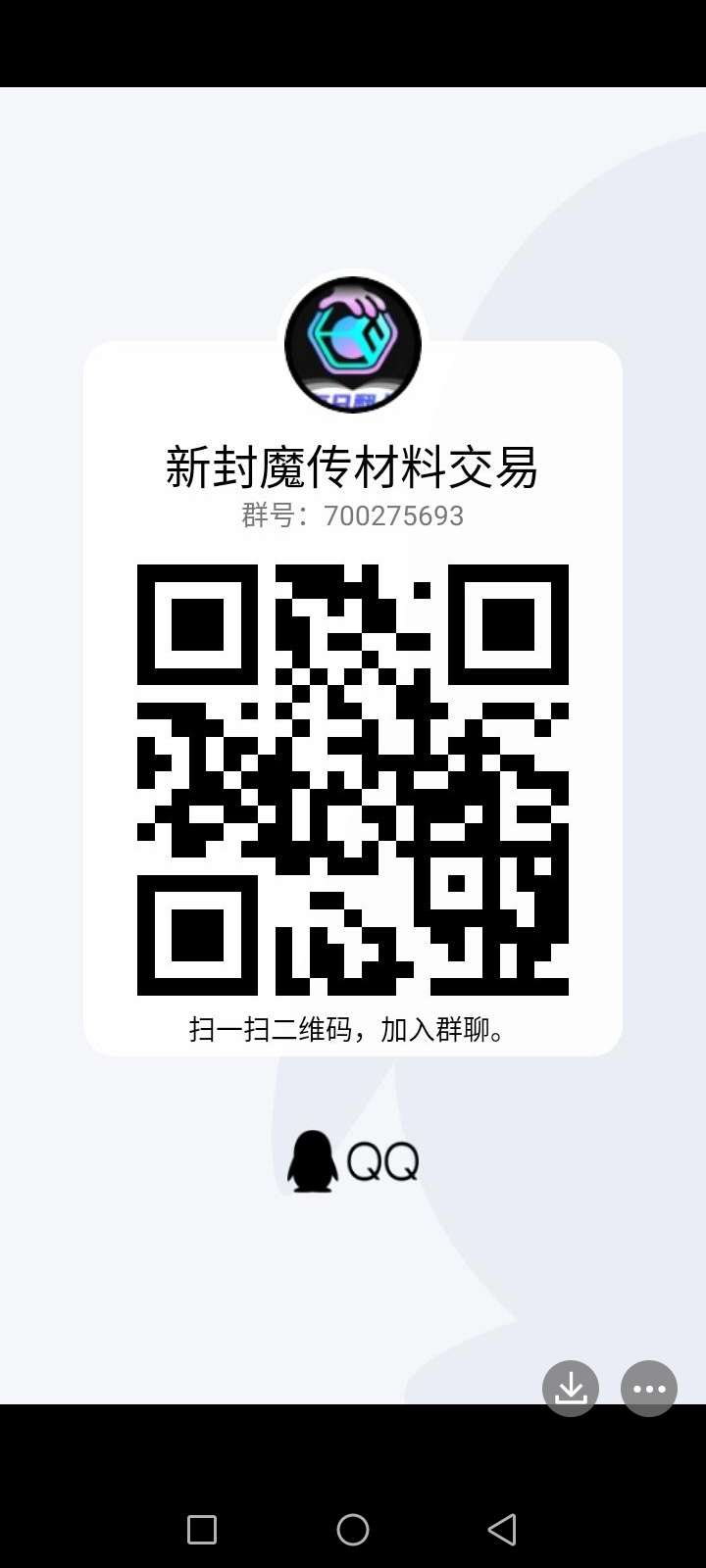The width and height of the screenshot is (706, 1568).
Task: Open the three-dot more options menu
Action: [x=649, y=1389]
